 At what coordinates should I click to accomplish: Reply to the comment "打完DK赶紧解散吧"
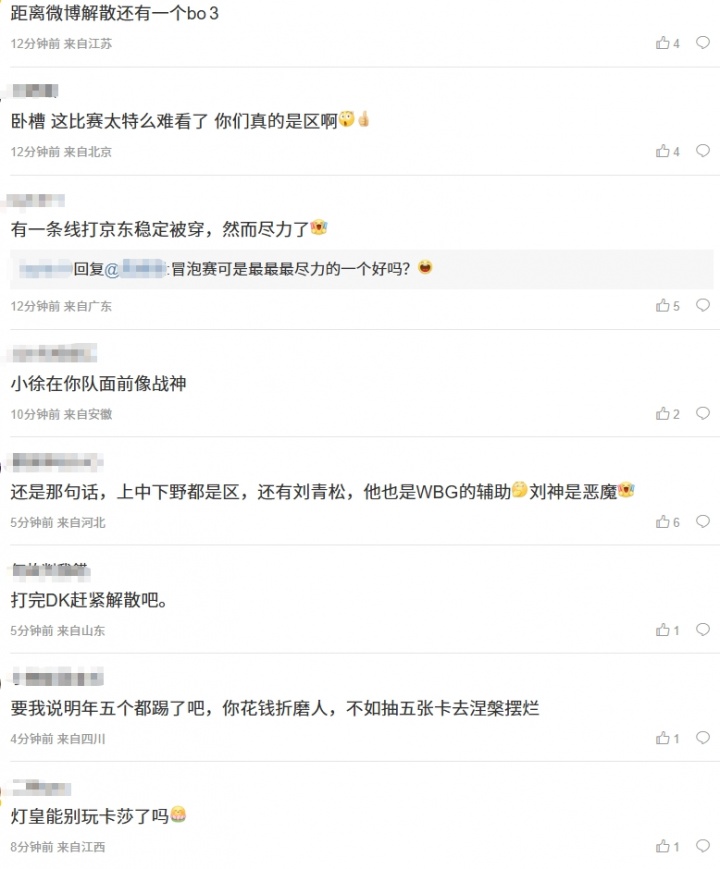[703, 630]
